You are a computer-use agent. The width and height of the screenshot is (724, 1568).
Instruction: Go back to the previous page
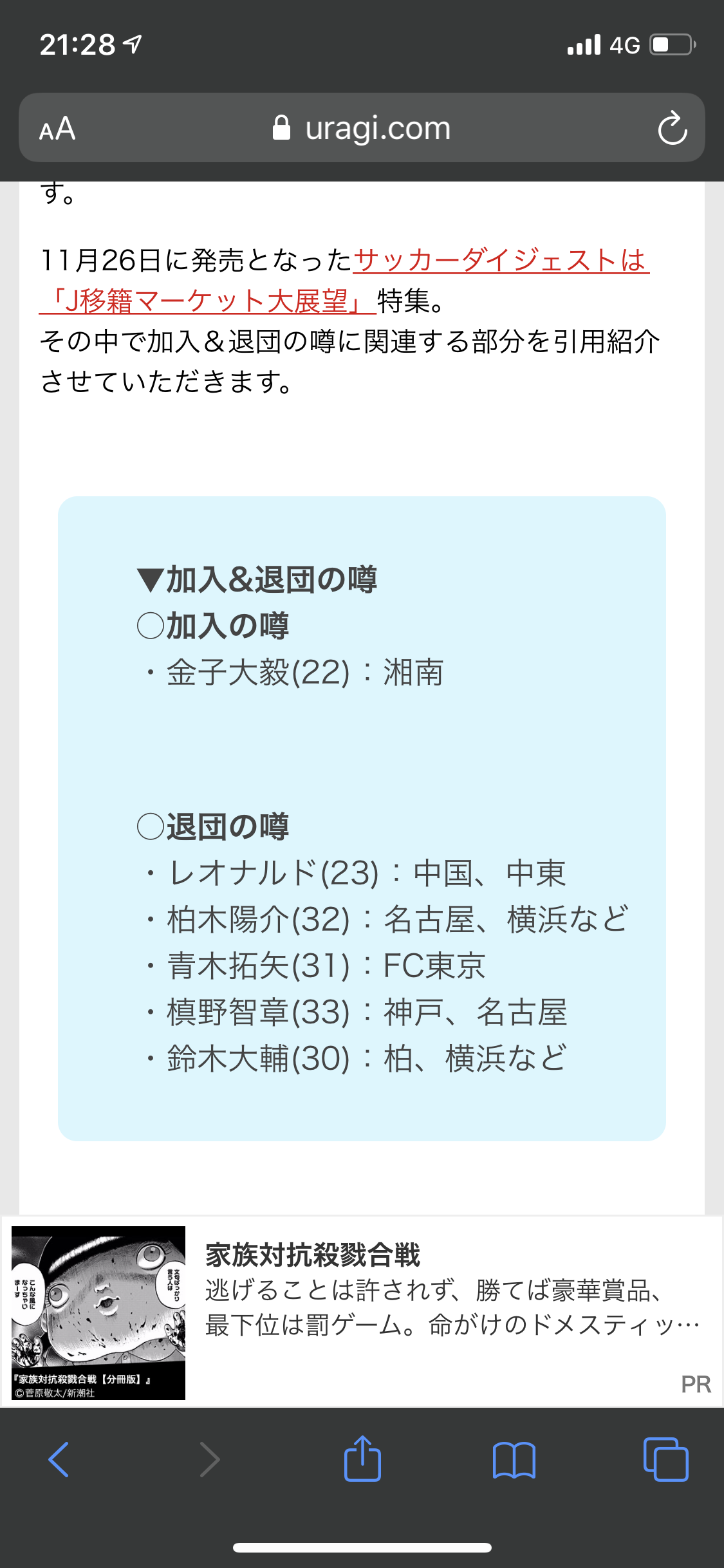(59, 1459)
